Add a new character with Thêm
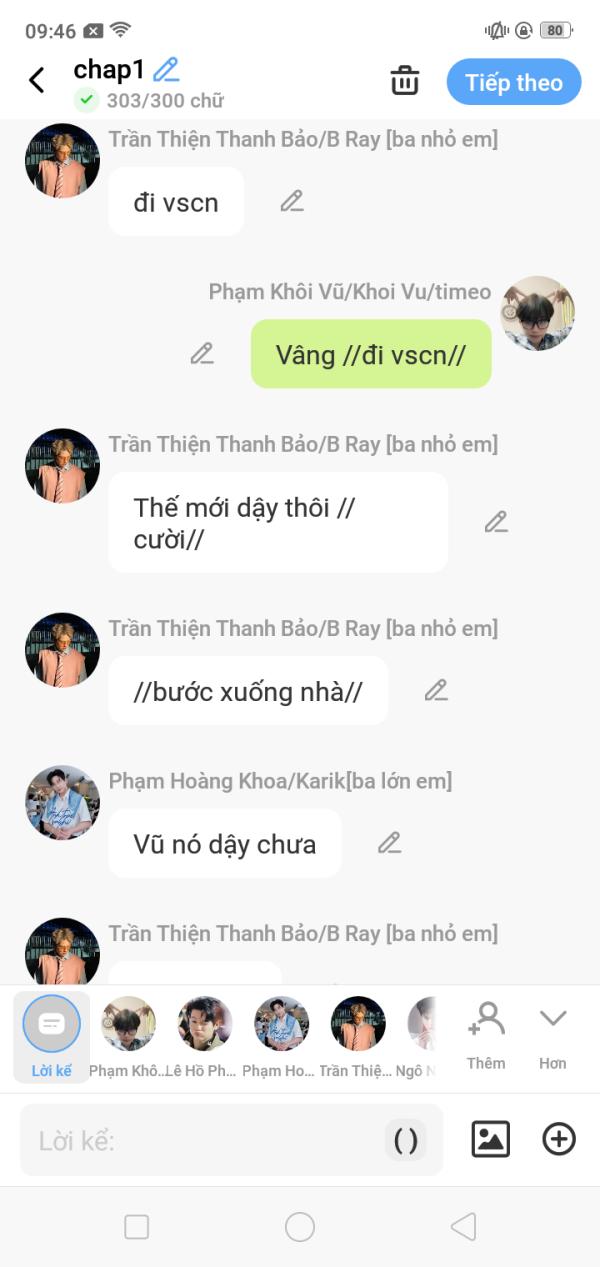The image size is (600, 1267). (486, 1037)
